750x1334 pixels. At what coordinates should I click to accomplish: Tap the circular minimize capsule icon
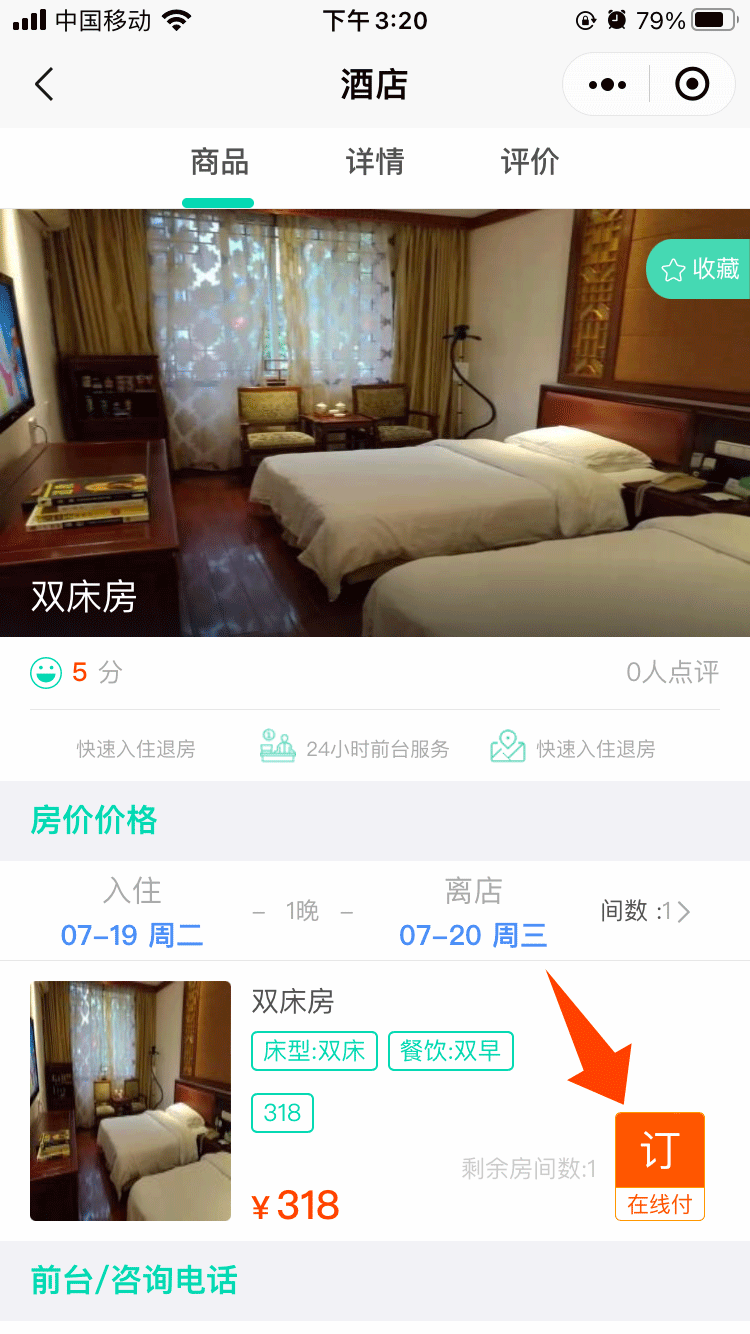point(691,84)
